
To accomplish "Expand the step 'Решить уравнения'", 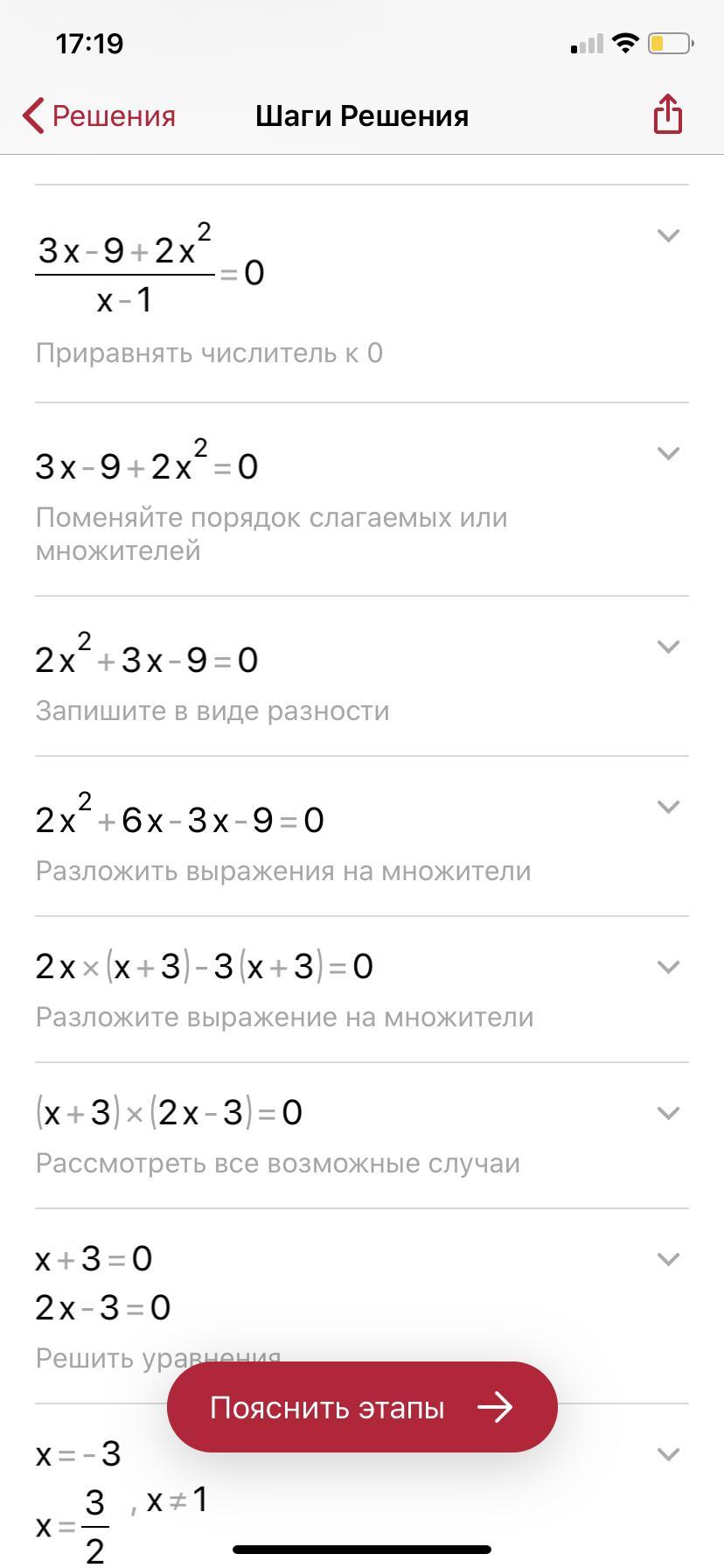I will 667,1259.
